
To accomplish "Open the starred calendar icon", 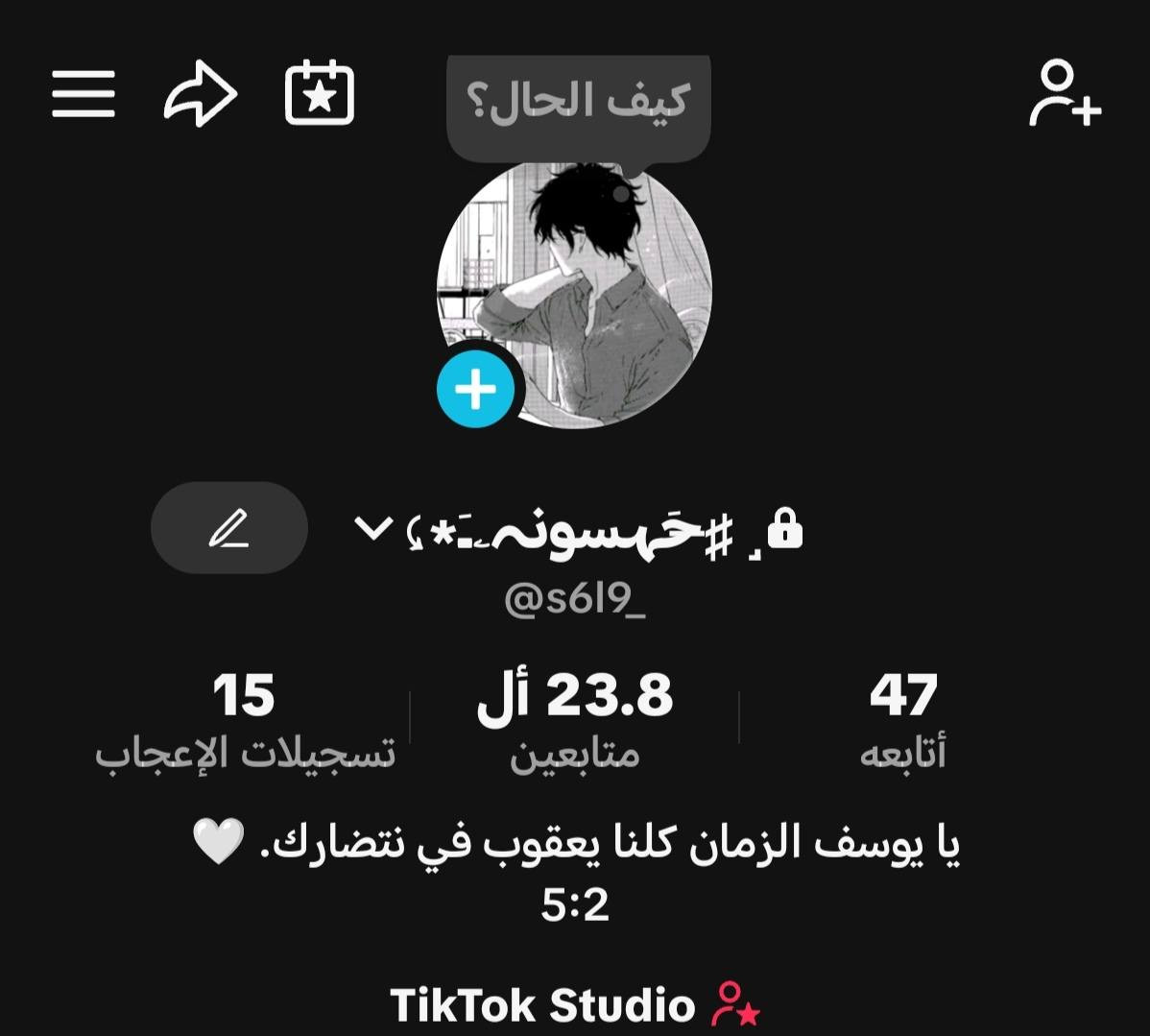I will click(320, 93).
